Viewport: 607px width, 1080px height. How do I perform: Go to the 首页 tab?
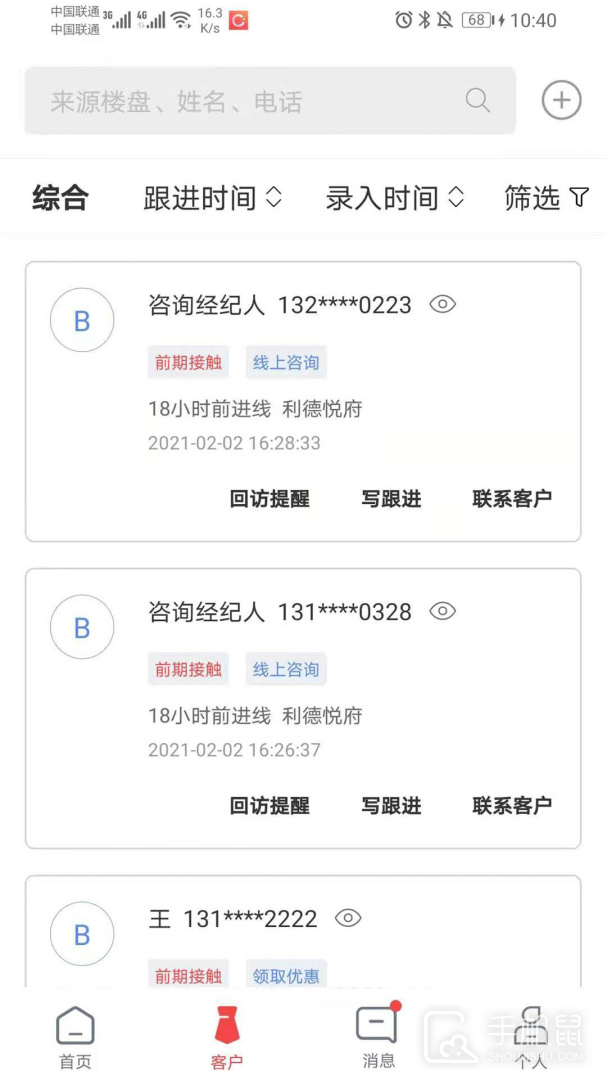[x=75, y=1037]
